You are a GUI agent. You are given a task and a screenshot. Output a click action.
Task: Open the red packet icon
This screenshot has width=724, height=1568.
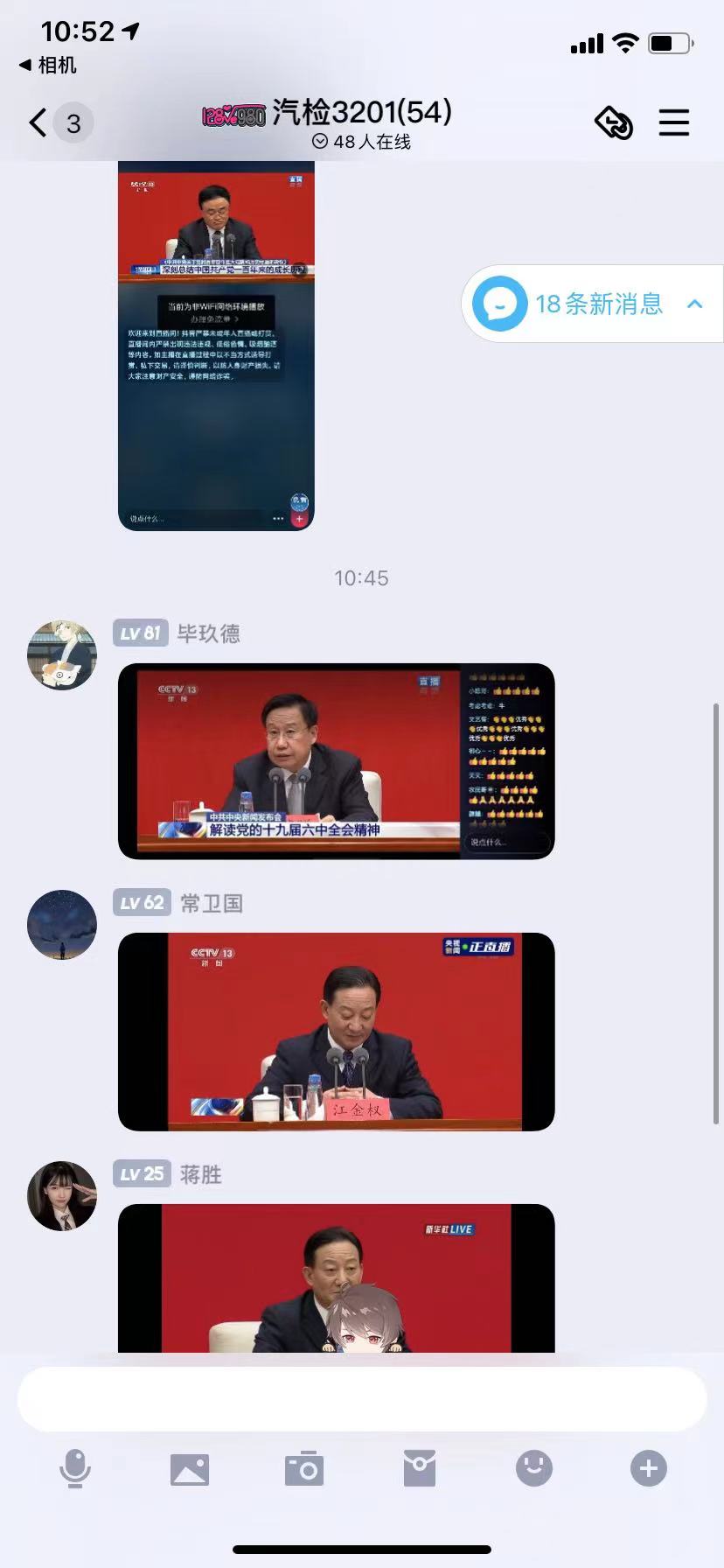click(420, 1468)
